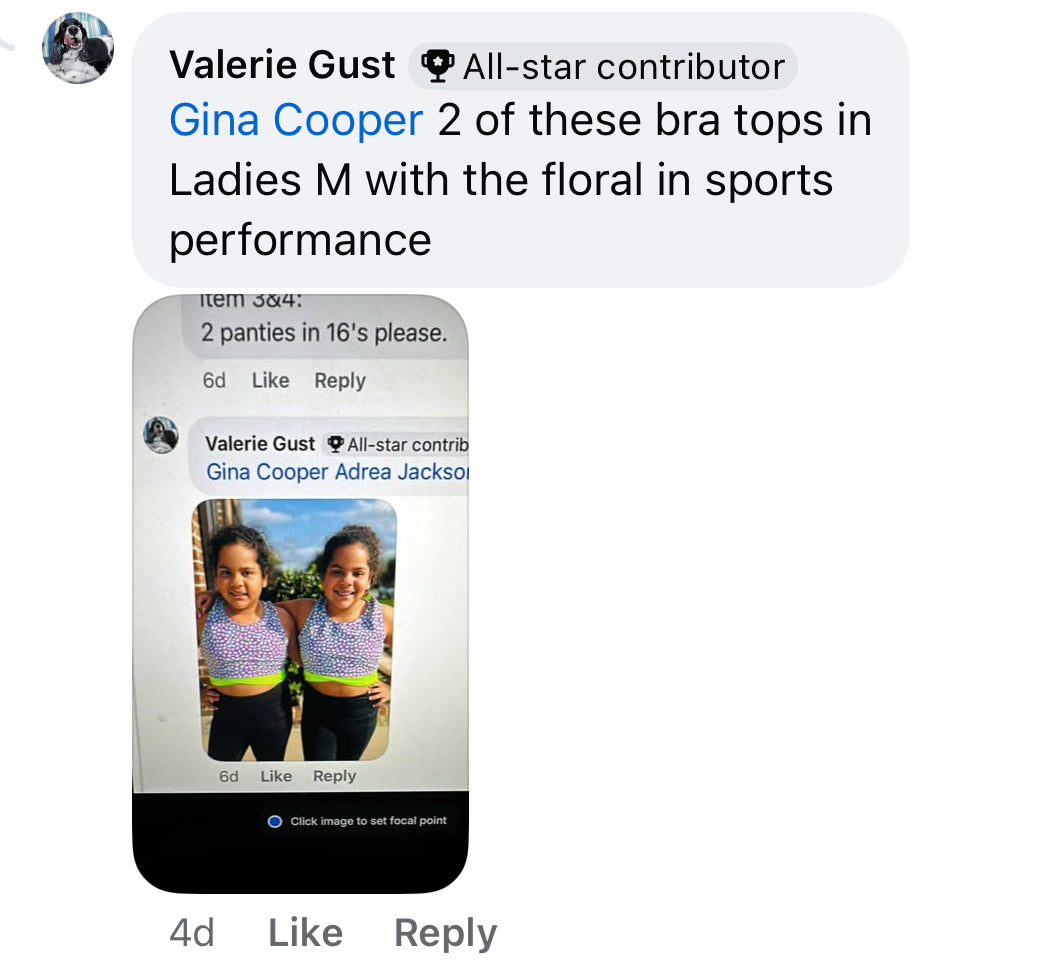Open the attached screenshot image

(x=300, y=592)
